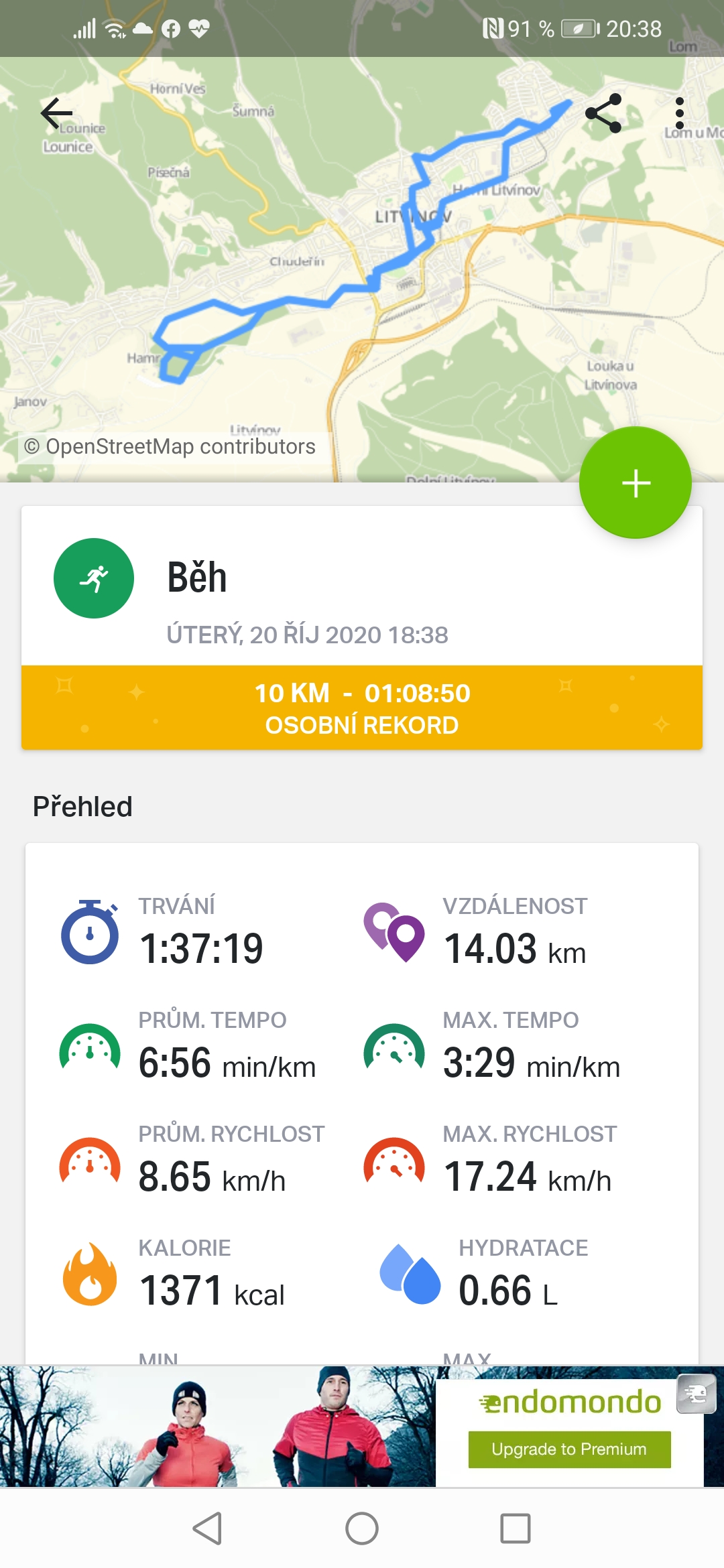Screen dimensions: 724x1568
Task: Tap the system back button
Action: pos(207,1528)
